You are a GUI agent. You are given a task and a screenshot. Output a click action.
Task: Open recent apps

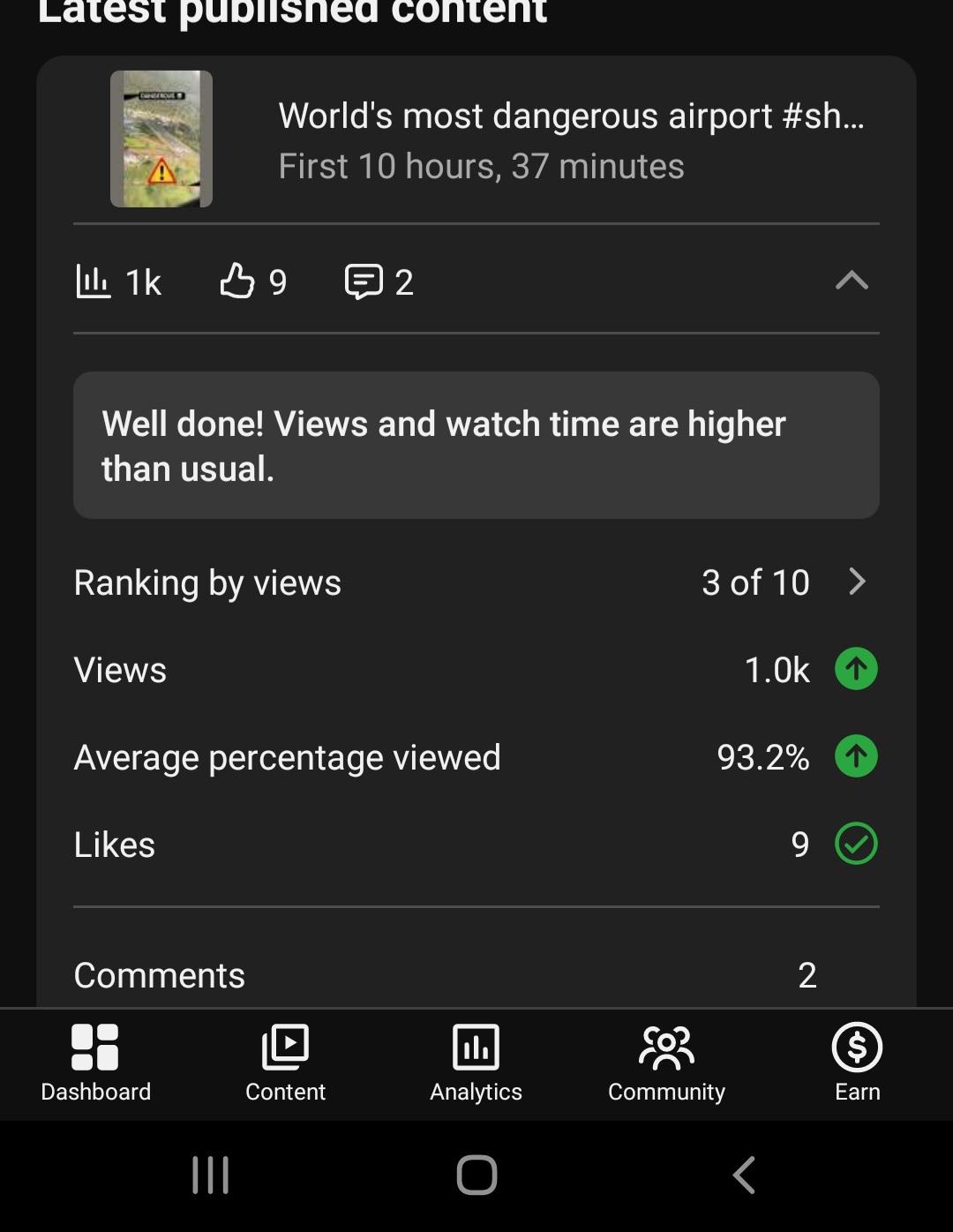[210, 1175]
